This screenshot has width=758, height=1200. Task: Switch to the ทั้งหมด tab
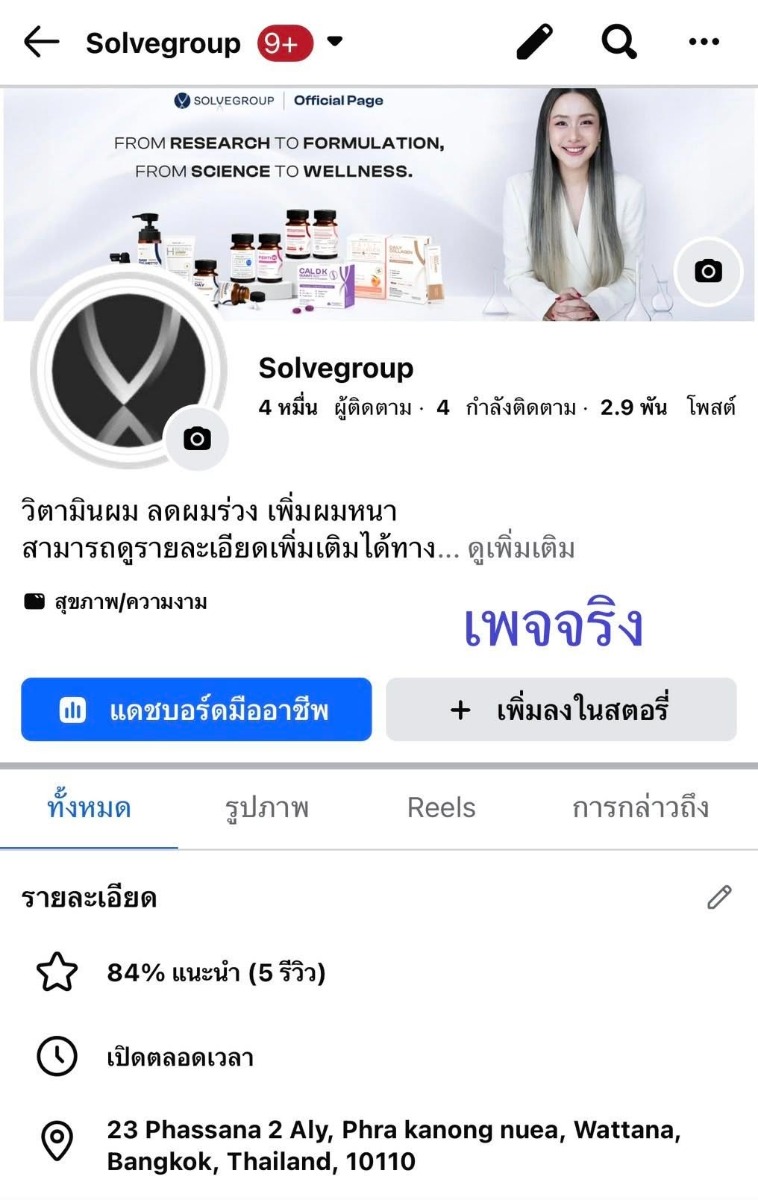click(x=89, y=808)
